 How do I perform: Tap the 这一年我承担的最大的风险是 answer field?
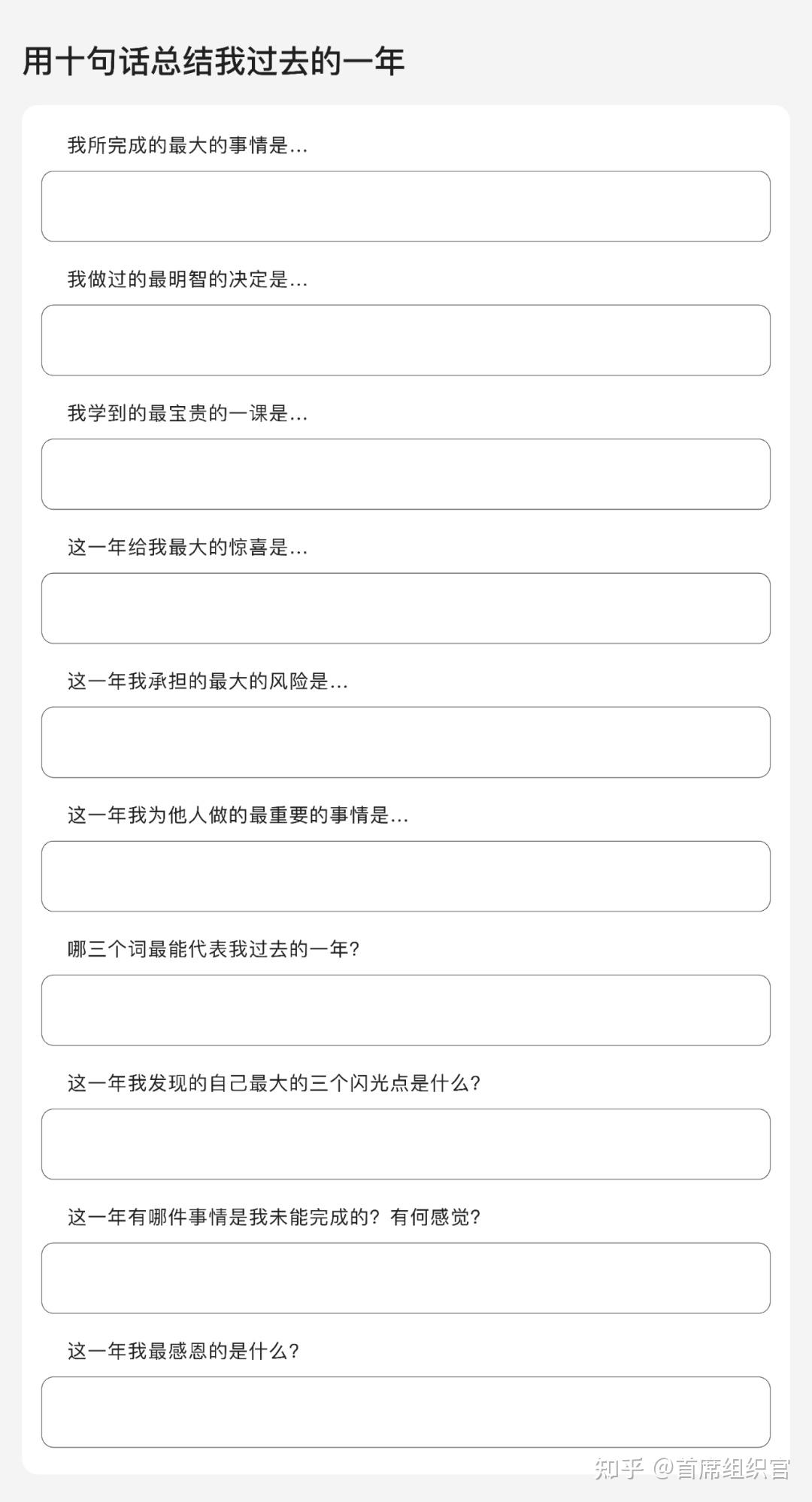click(x=406, y=742)
